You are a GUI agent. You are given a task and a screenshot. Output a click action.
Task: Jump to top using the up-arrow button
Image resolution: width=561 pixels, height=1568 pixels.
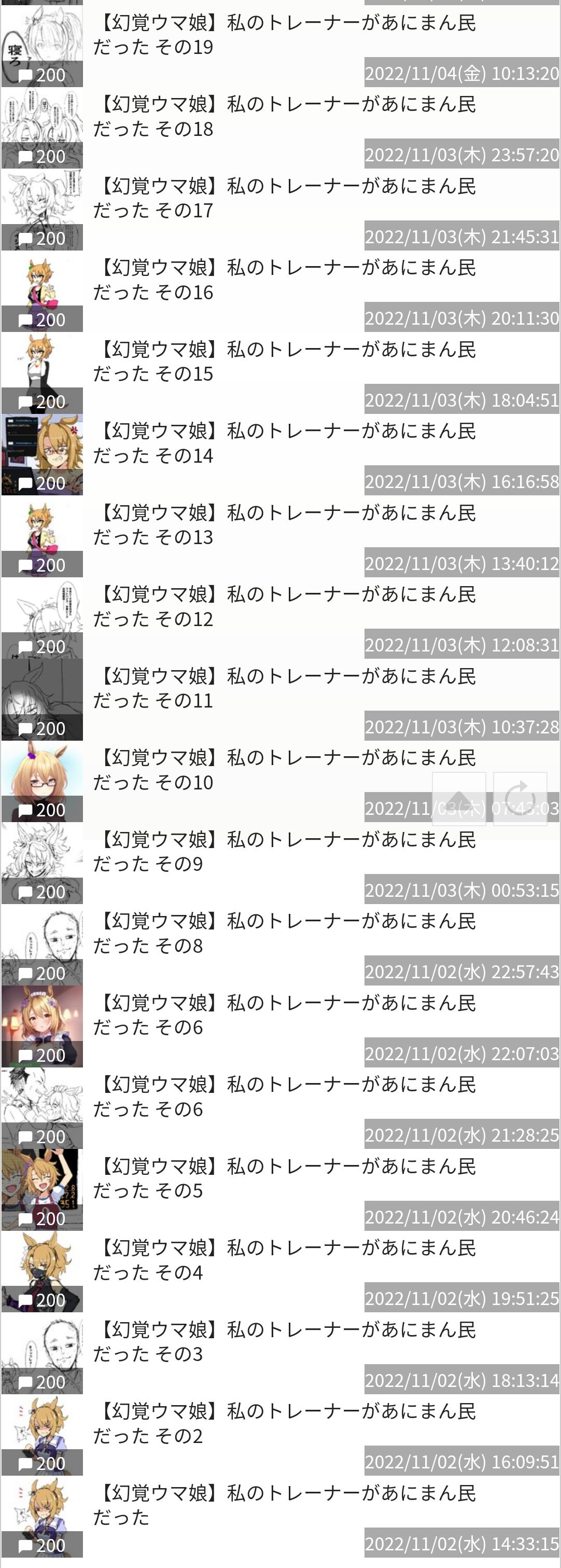(x=459, y=799)
